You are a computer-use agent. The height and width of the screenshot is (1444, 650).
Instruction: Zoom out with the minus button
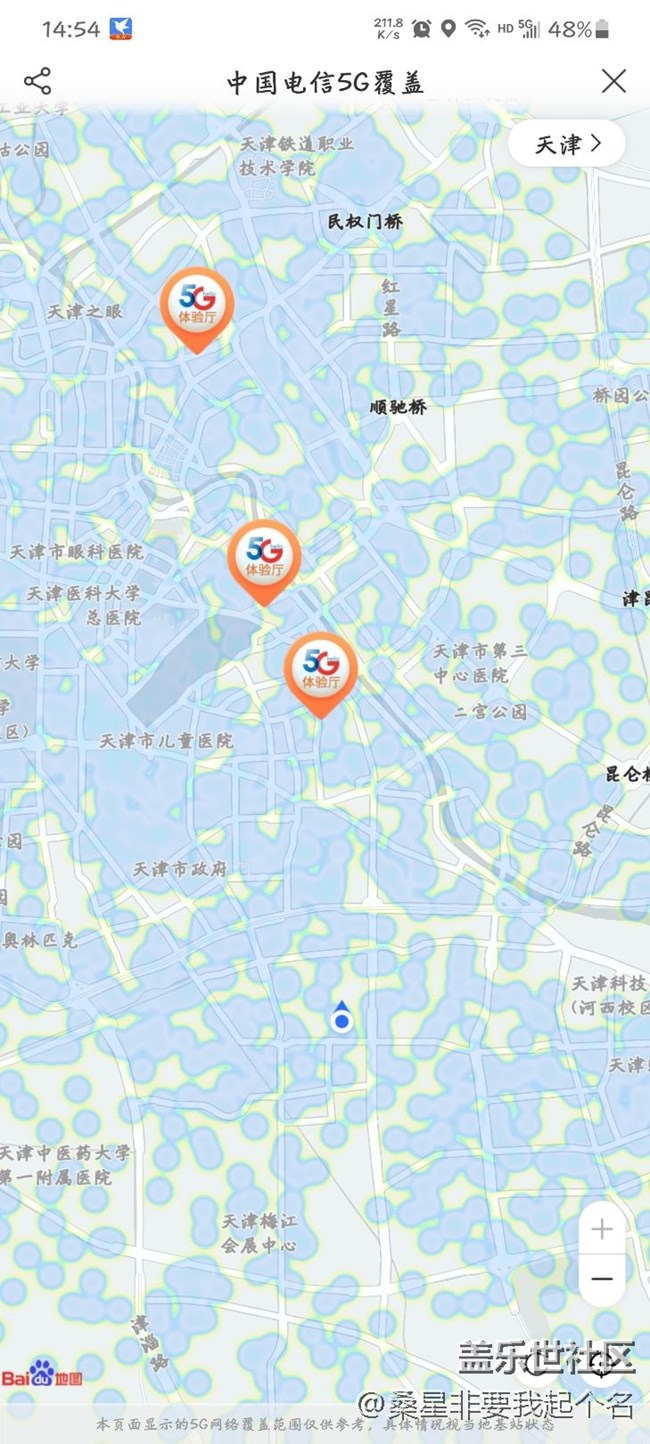601,1279
